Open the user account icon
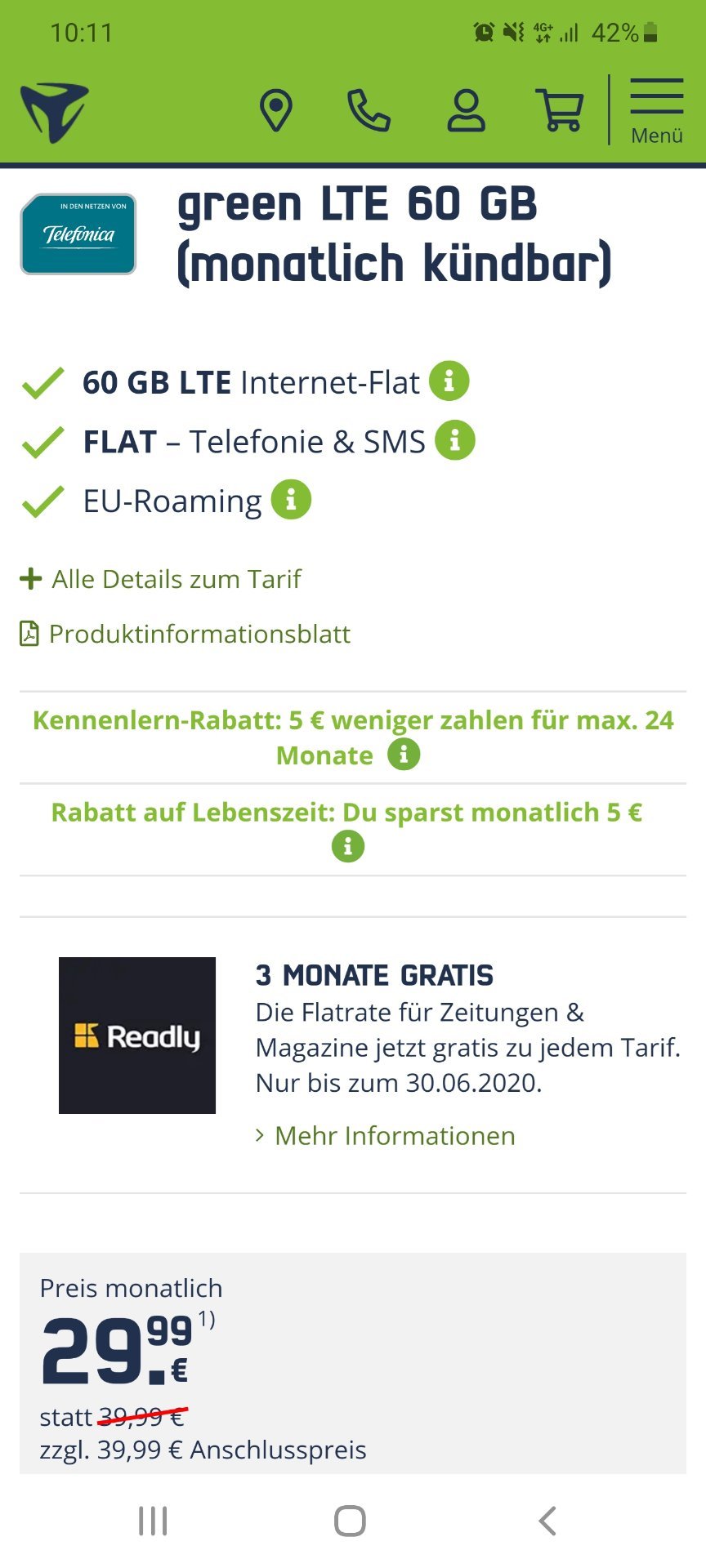706x1568 pixels. pos(466,111)
